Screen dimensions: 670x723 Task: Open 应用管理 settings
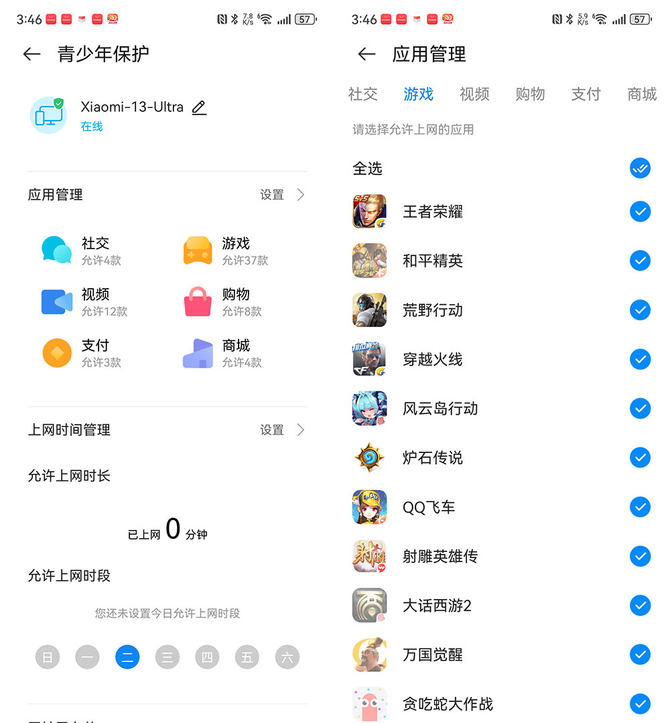tap(283, 195)
